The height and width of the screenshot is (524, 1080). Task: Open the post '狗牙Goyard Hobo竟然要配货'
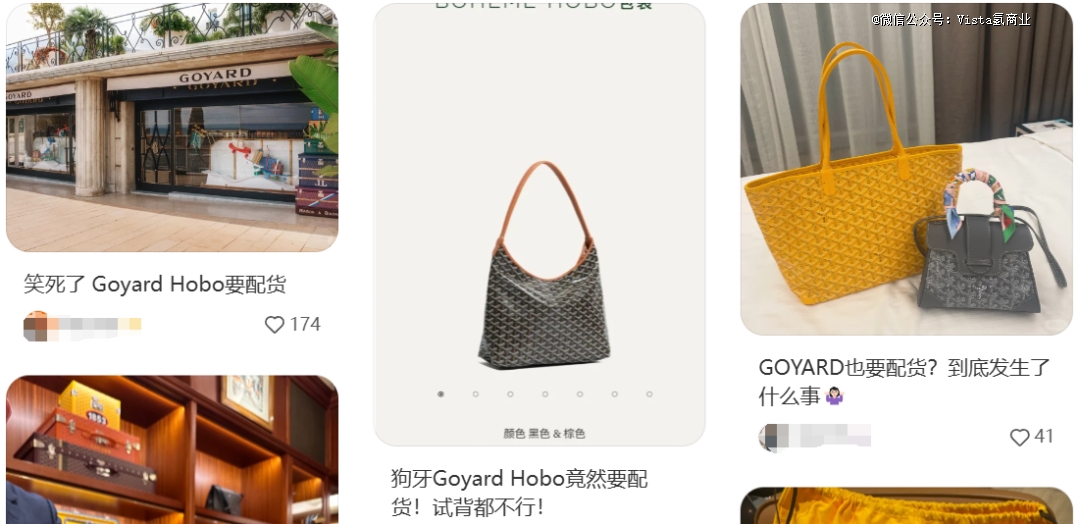518,491
